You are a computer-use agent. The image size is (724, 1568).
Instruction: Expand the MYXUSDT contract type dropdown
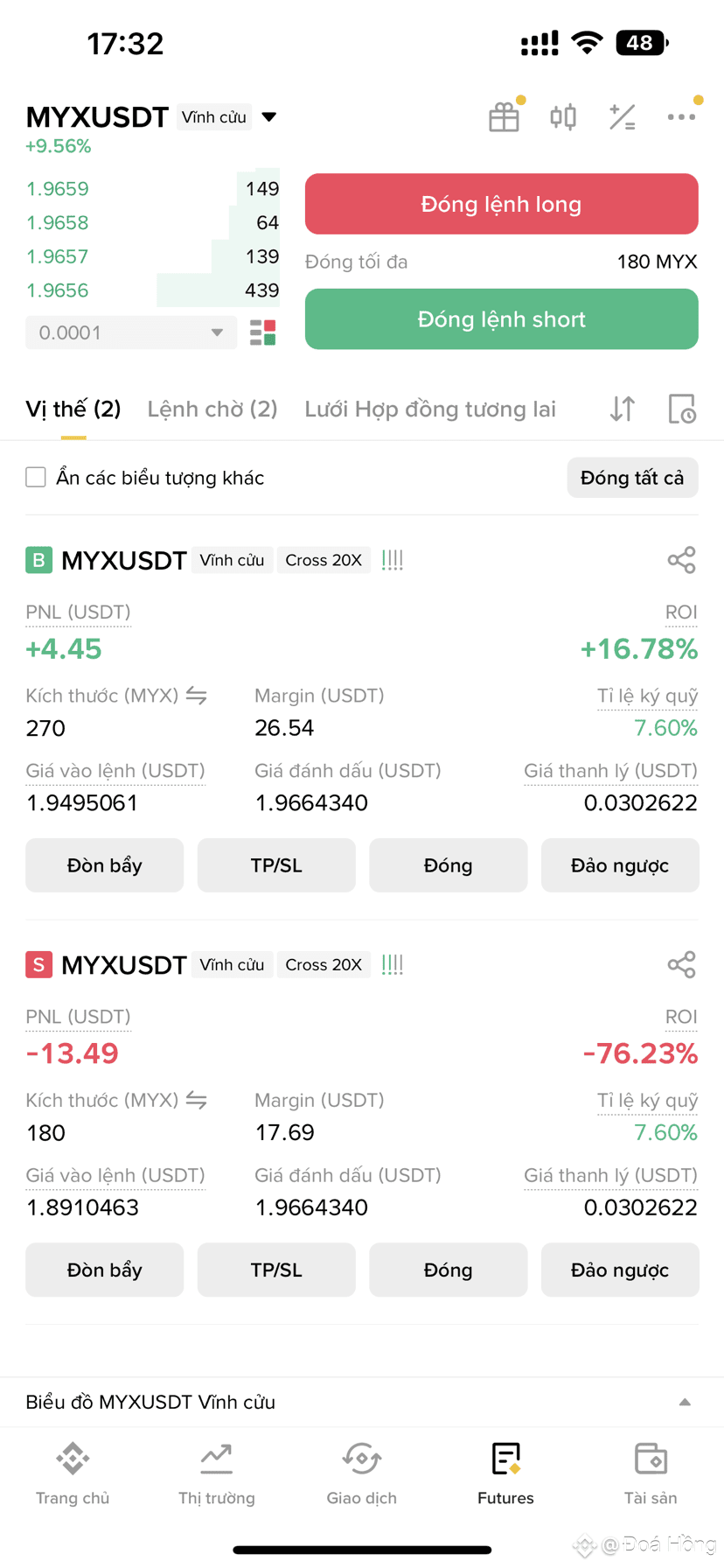[269, 117]
